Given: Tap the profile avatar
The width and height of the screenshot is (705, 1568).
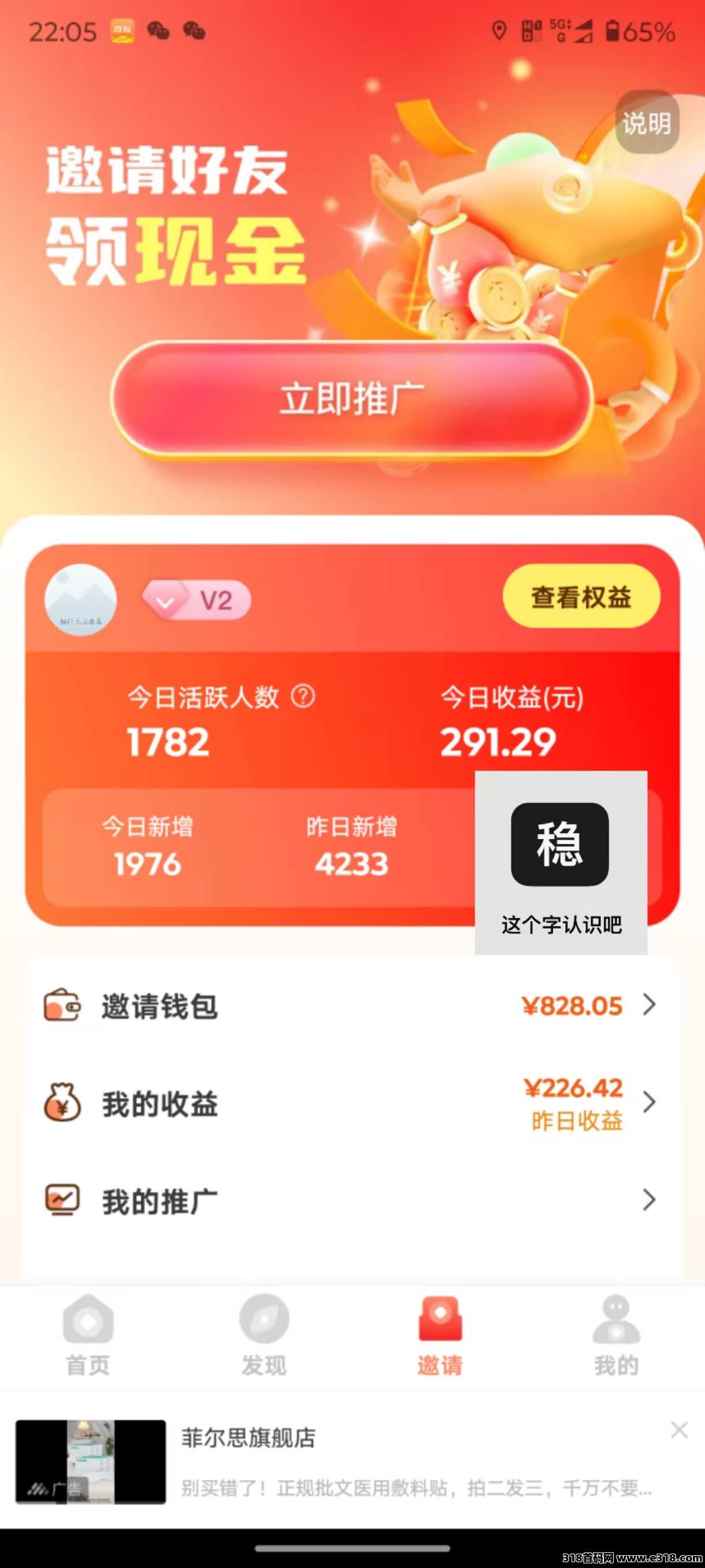Looking at the screenshot, I should (80, 599).
